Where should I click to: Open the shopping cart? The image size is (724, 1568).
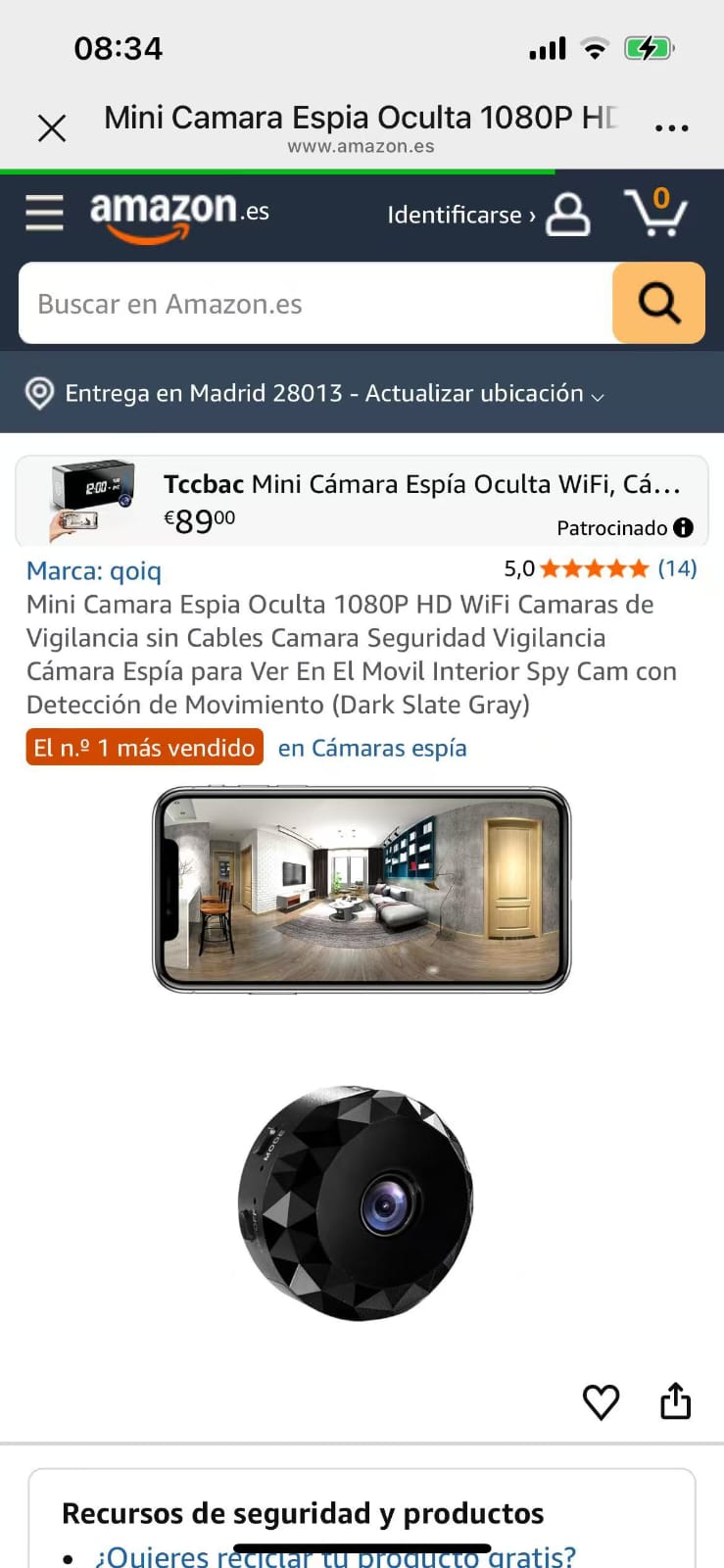(x=655, y=212)
